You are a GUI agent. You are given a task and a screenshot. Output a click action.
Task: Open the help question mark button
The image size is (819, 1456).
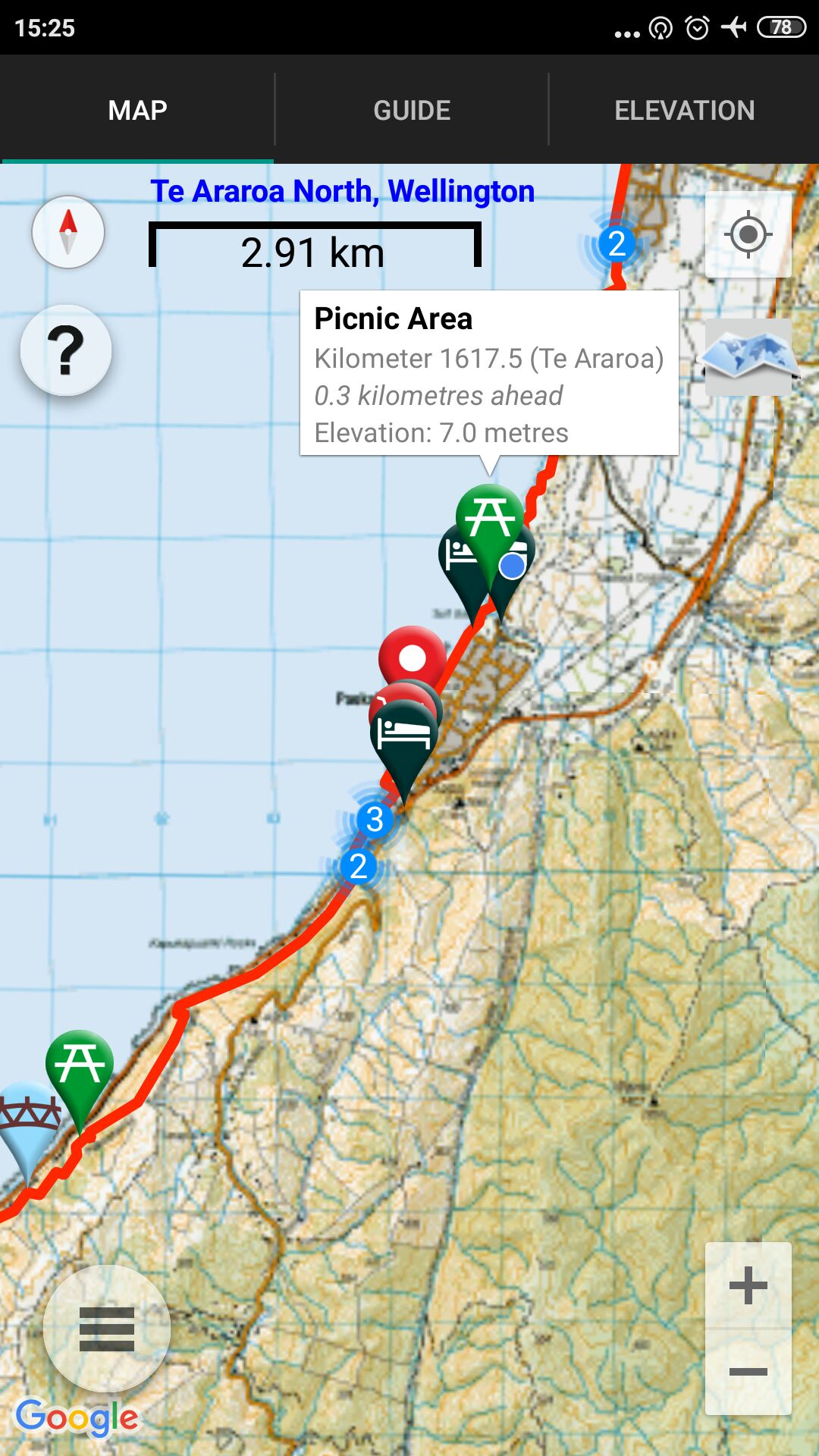(x=66, y=350)
